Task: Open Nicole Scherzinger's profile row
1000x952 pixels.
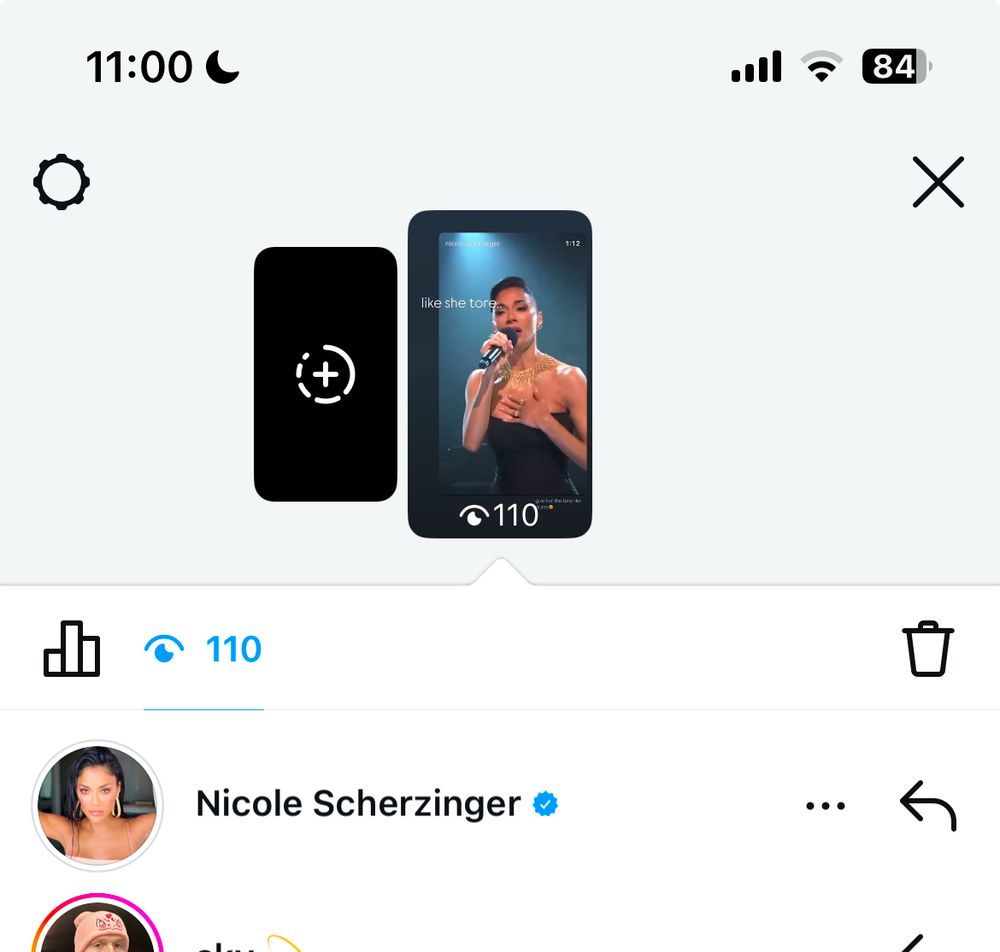Action: tap(357, 804)
